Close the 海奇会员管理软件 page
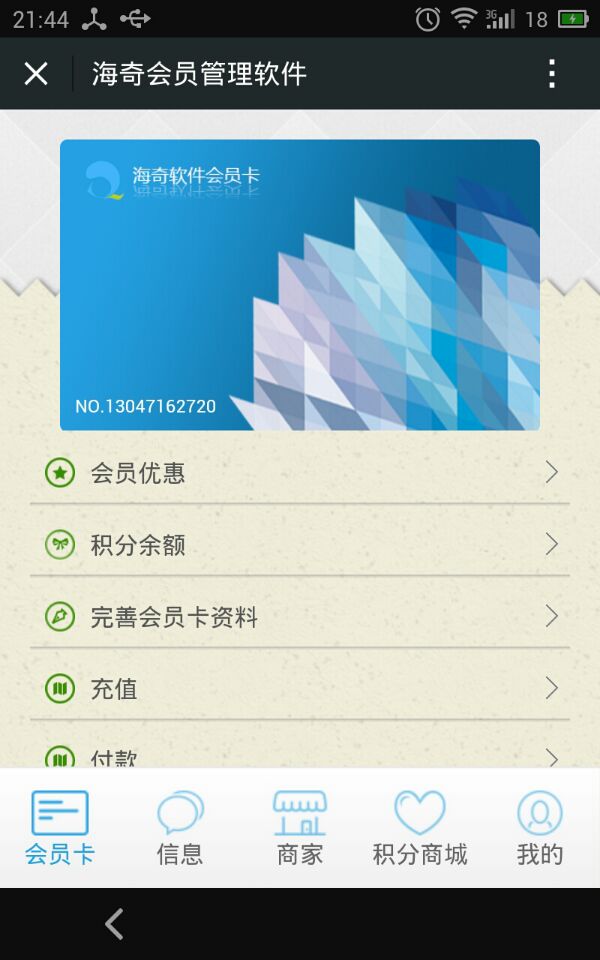 coord(36,74)
